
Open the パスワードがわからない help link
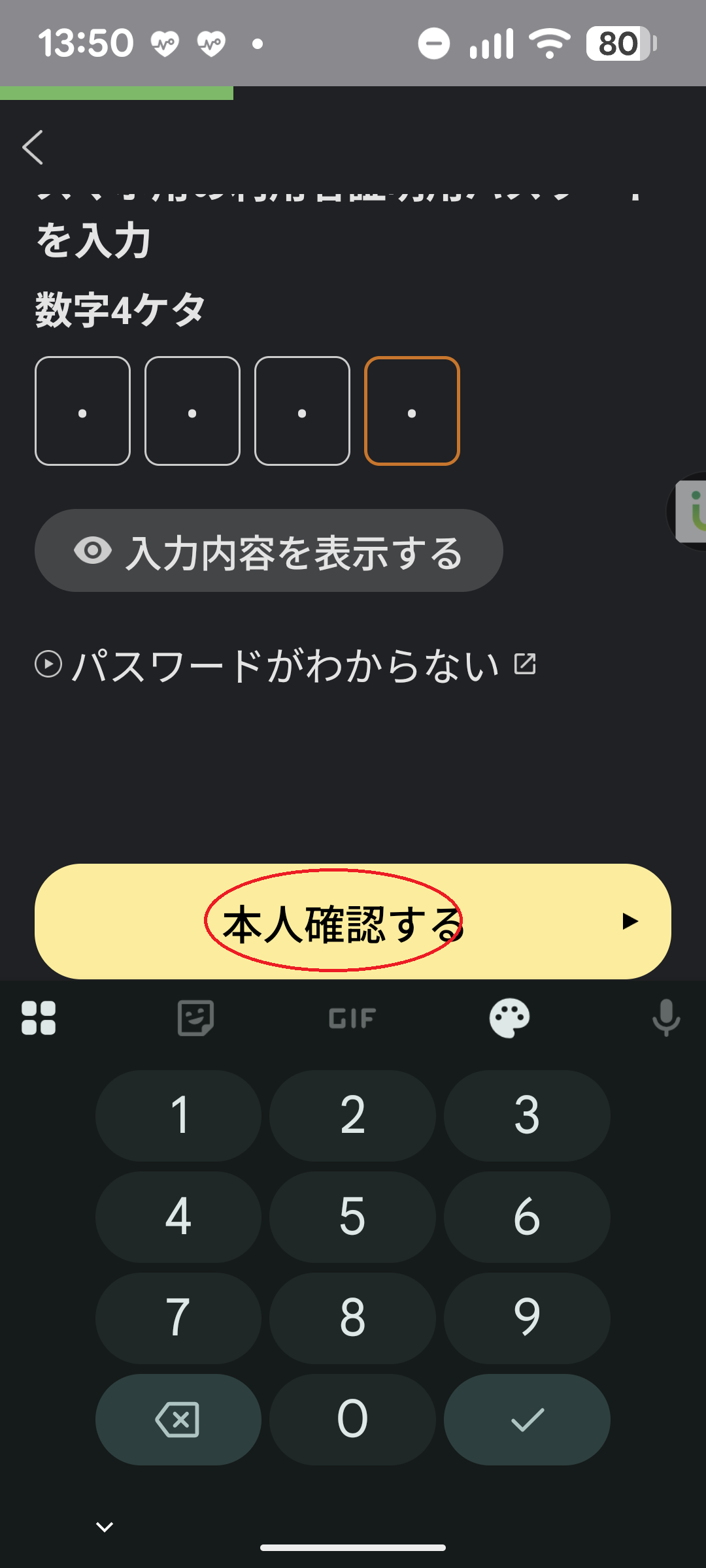click(285, 666)
